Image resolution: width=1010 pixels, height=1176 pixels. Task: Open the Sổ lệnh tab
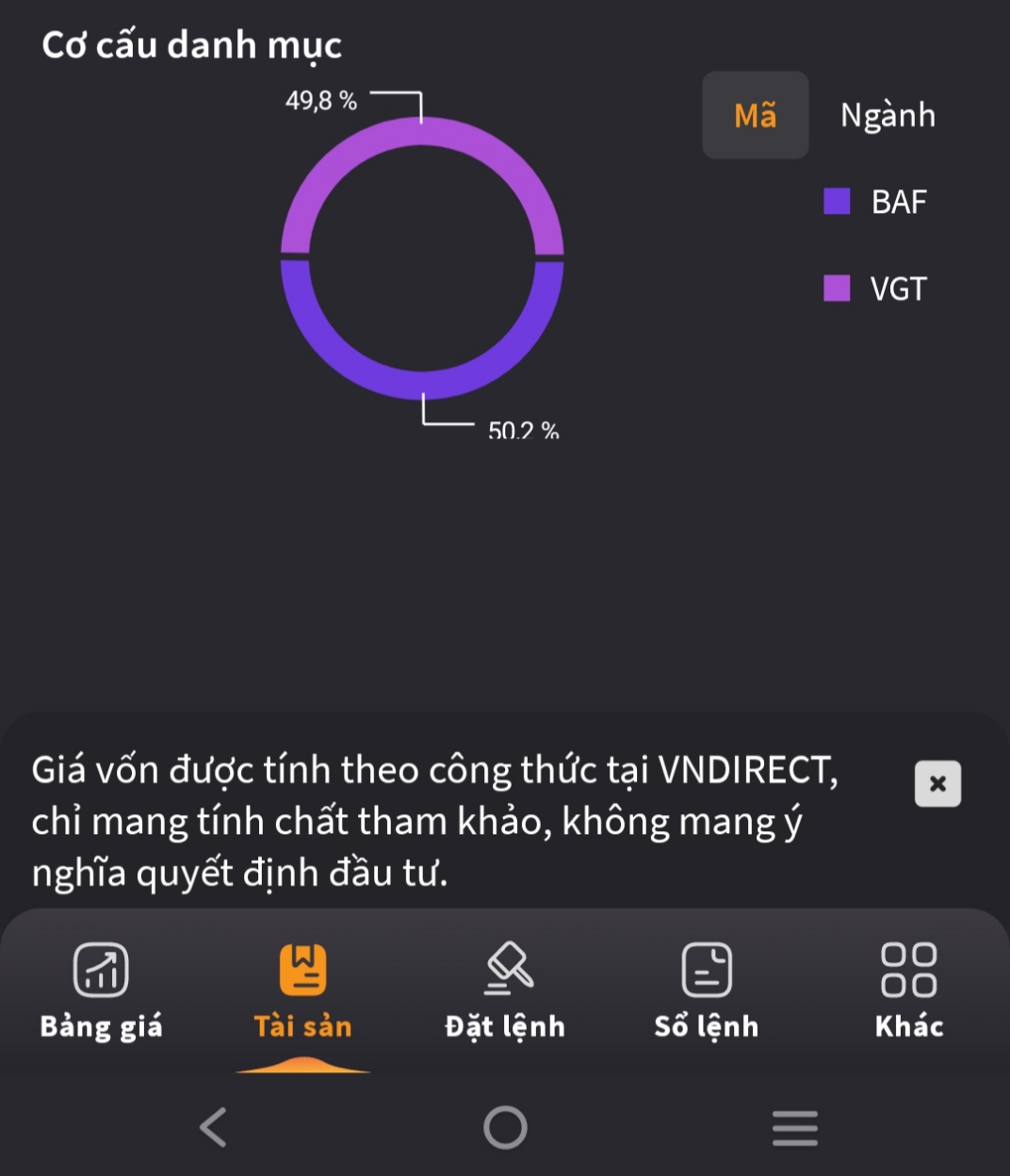[707, 989]
